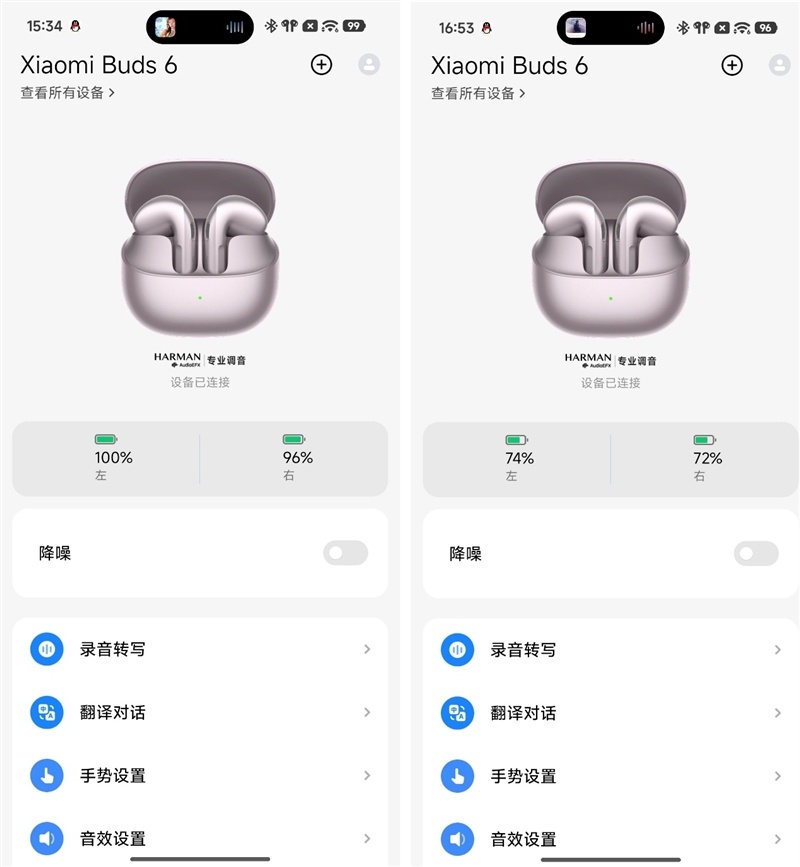
Task: Select the Xiaomi Buds 6 title
Action: [98, 65]
